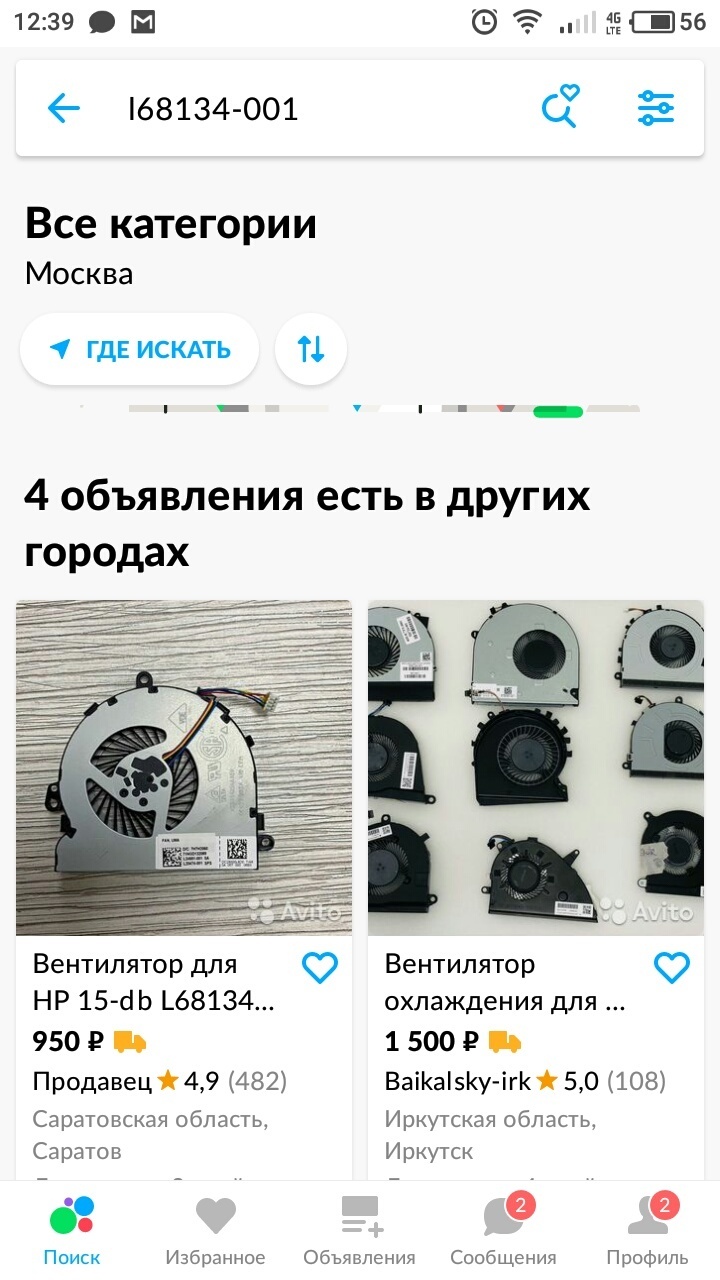Image resolution: width=720 pixels, height=1280 pixels.
Task: Open the 1 500 ₽ cooling fan listing
Action: (536, 768)
